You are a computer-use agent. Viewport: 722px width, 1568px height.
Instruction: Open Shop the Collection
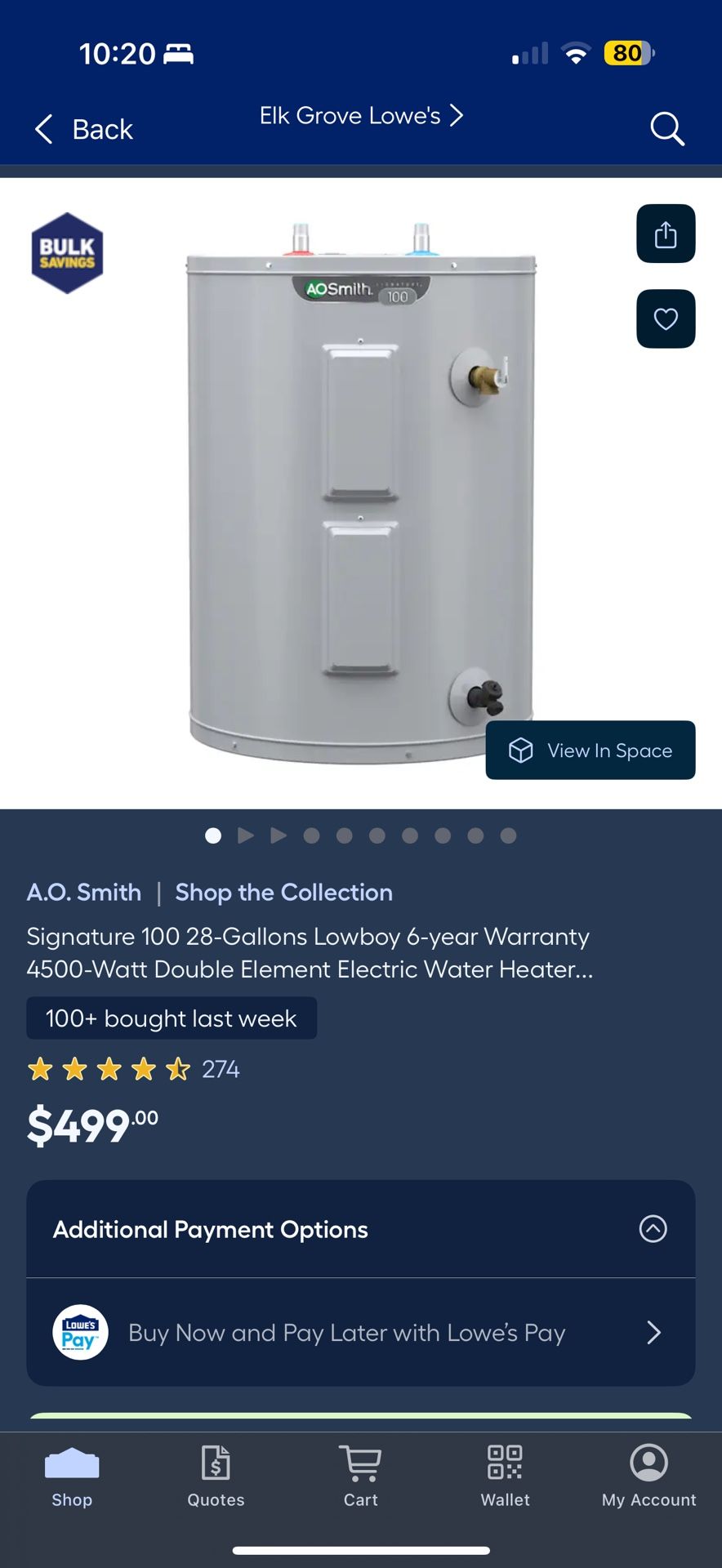coord(283,892)
